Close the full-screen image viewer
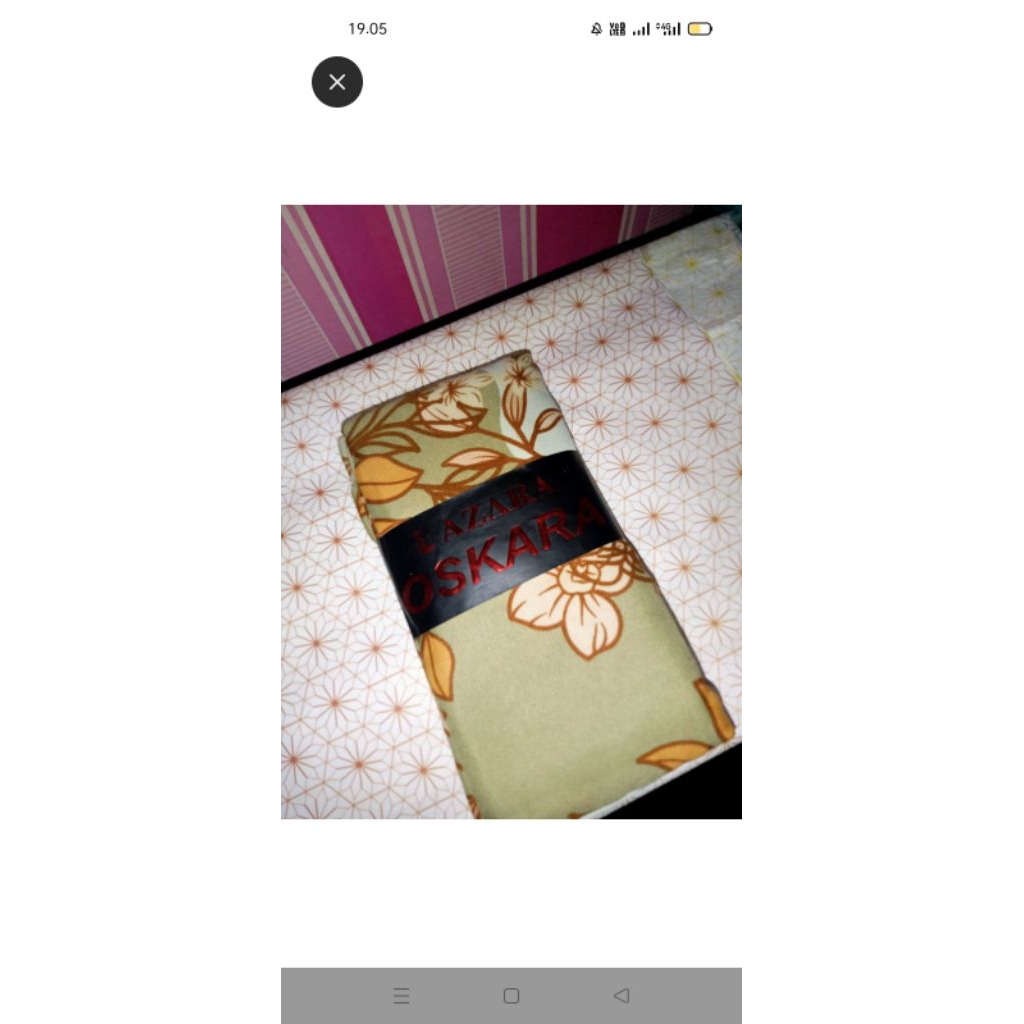The height and width of the screenshot is (1024, 1024). (337, 82)
